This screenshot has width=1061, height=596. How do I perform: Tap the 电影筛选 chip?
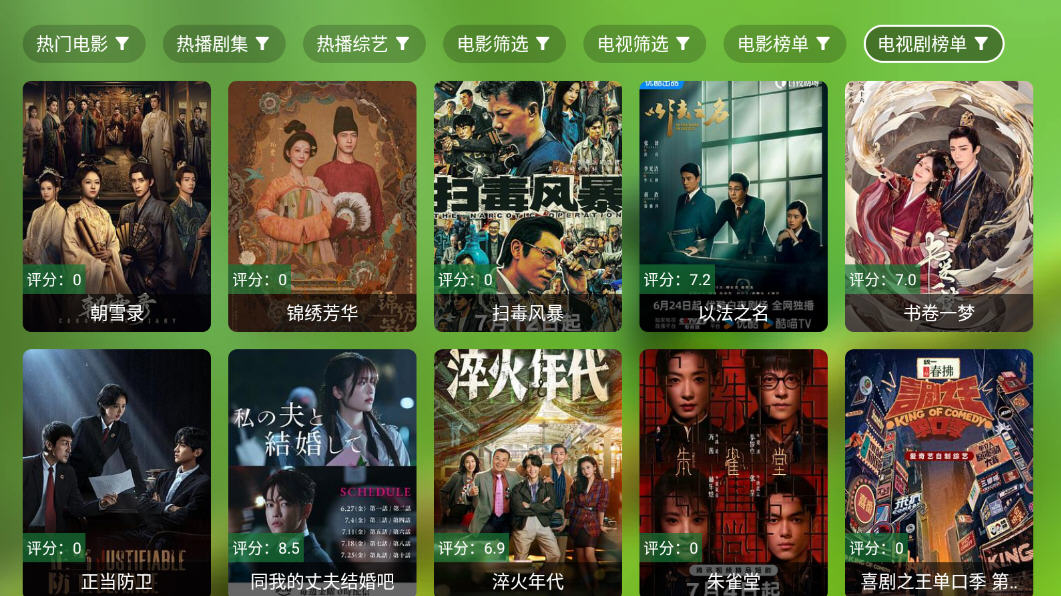click(504, 44)
